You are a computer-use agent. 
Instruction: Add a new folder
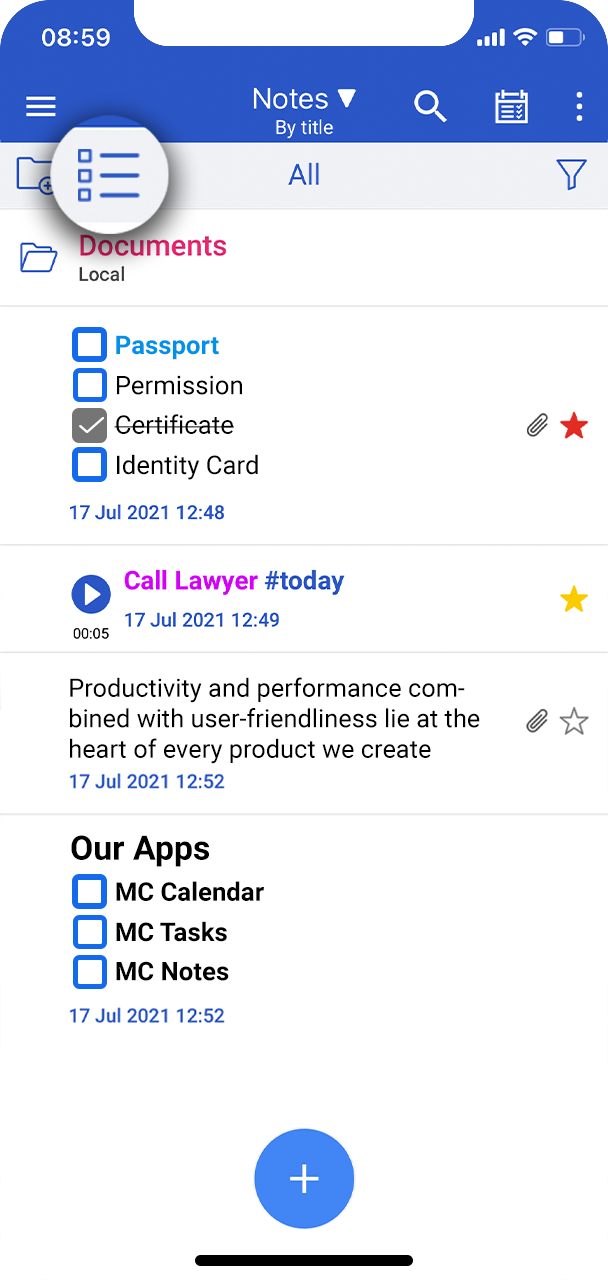(x=35, y=175)
